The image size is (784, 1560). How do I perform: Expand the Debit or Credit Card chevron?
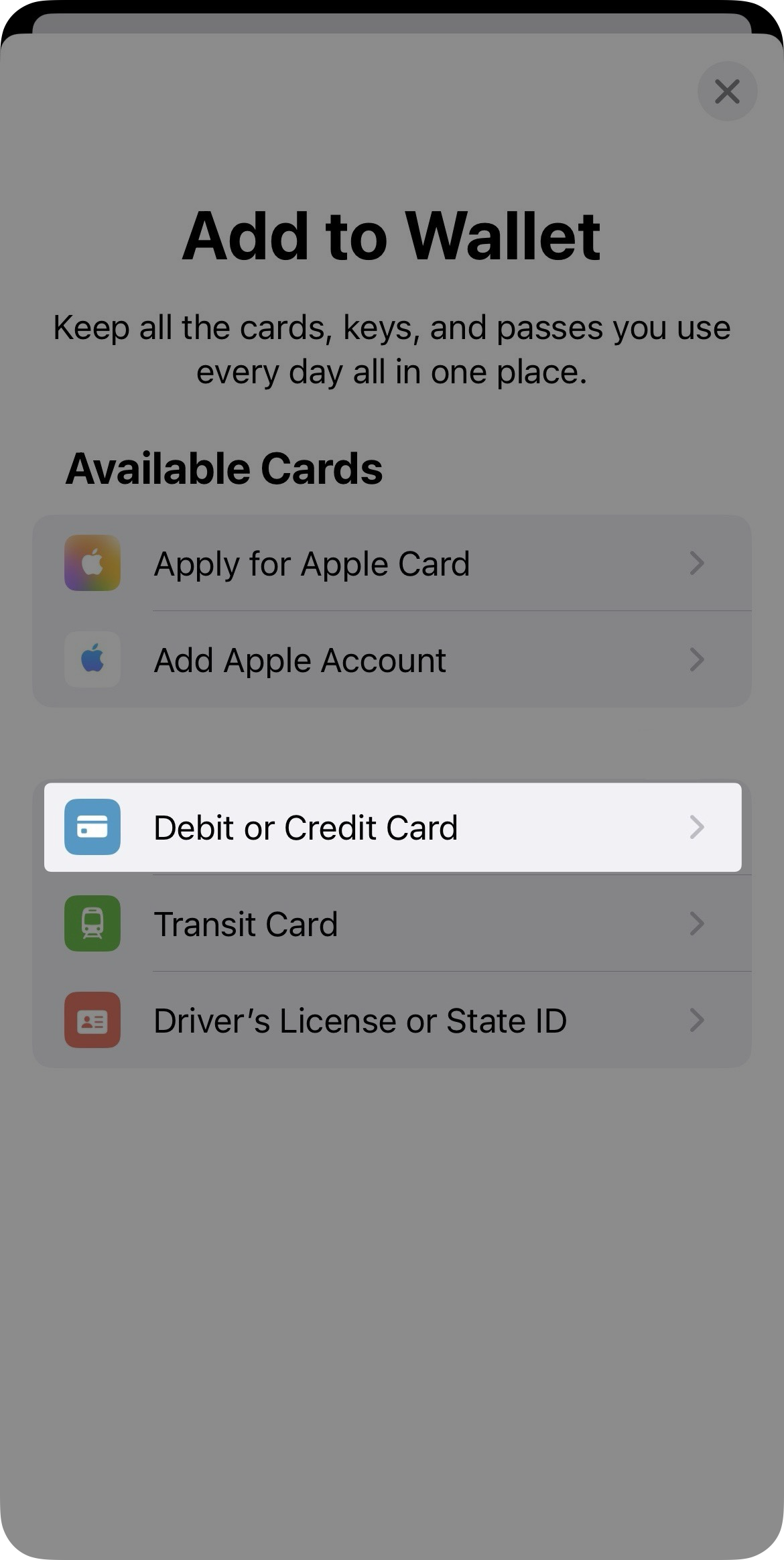pyautogui.click(x=698, y=828)
